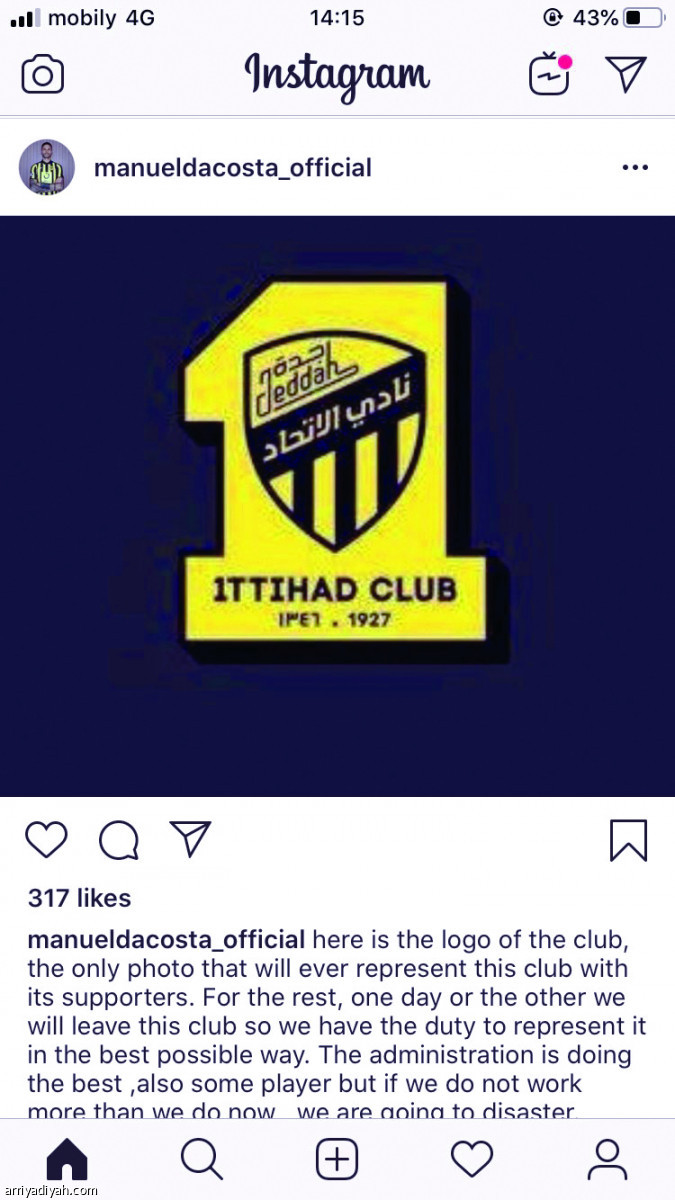Screen dimensions: 675x1200
Task: Open the post's three-dot options menu
Action: click(635, 168)
